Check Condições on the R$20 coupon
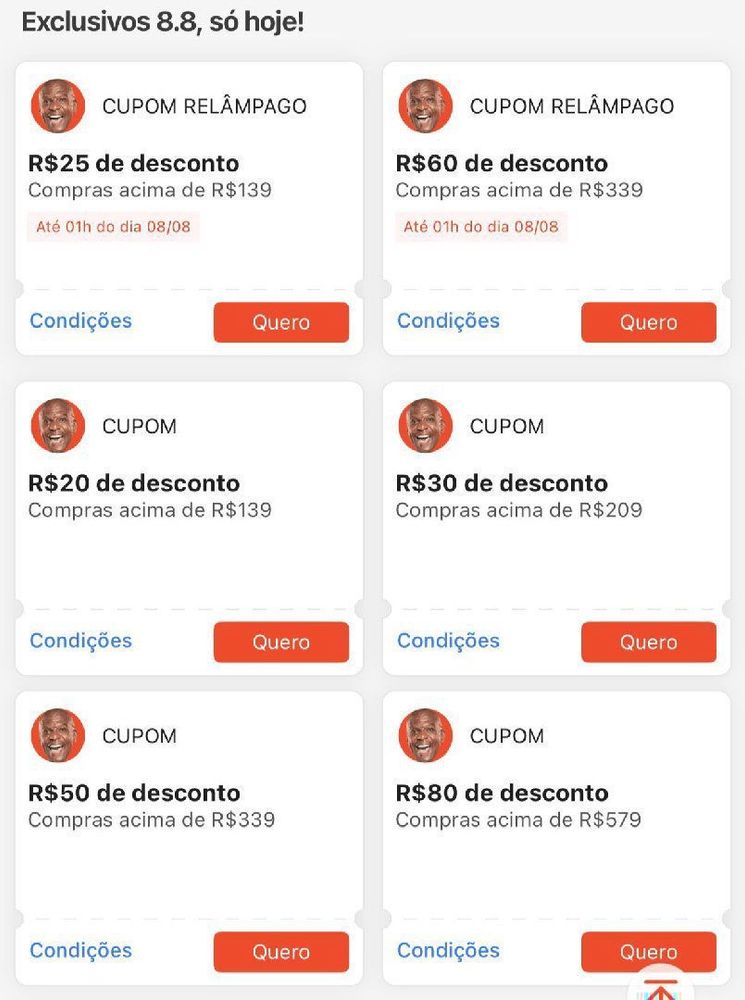 (x=81, y=641)
